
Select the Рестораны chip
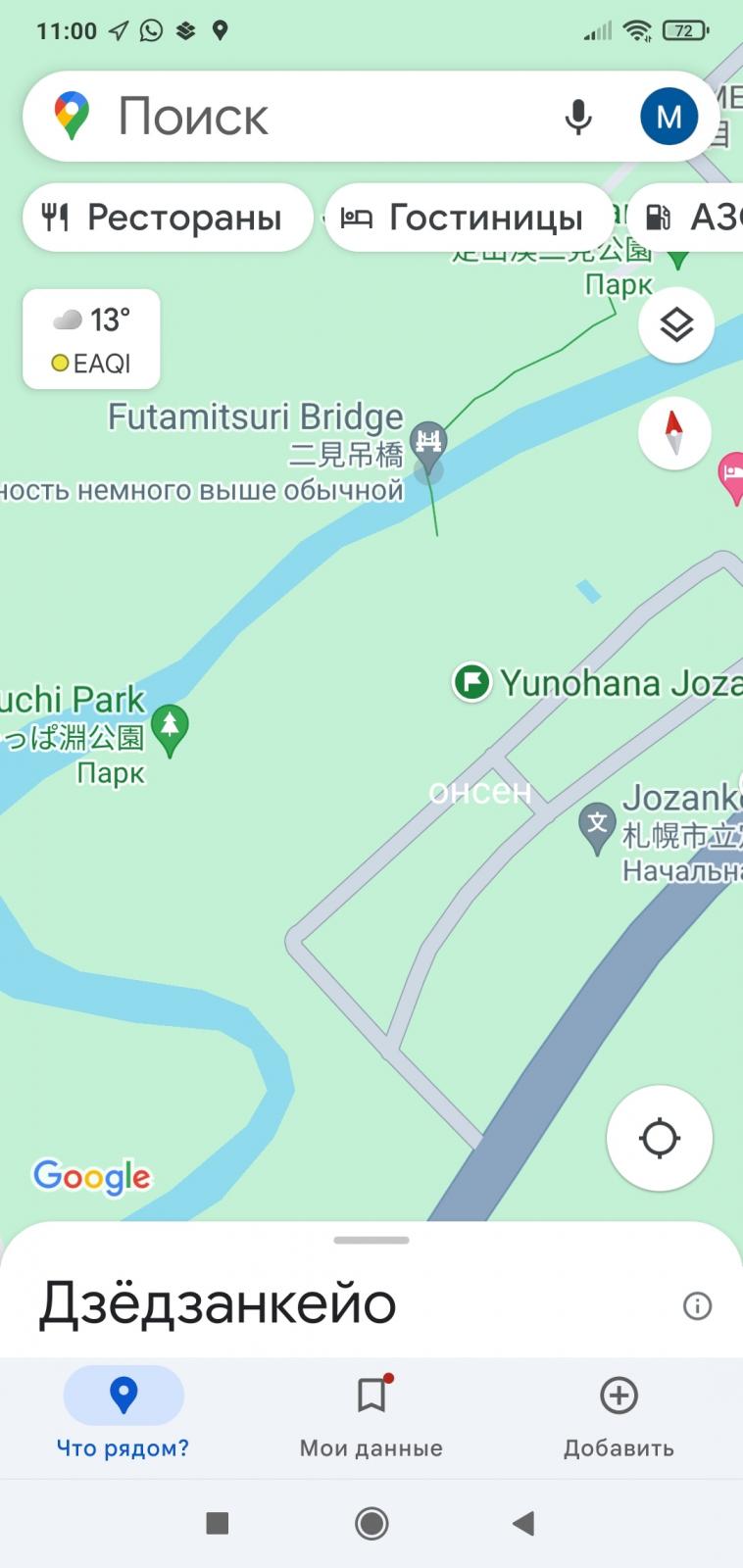click(168, 218)
